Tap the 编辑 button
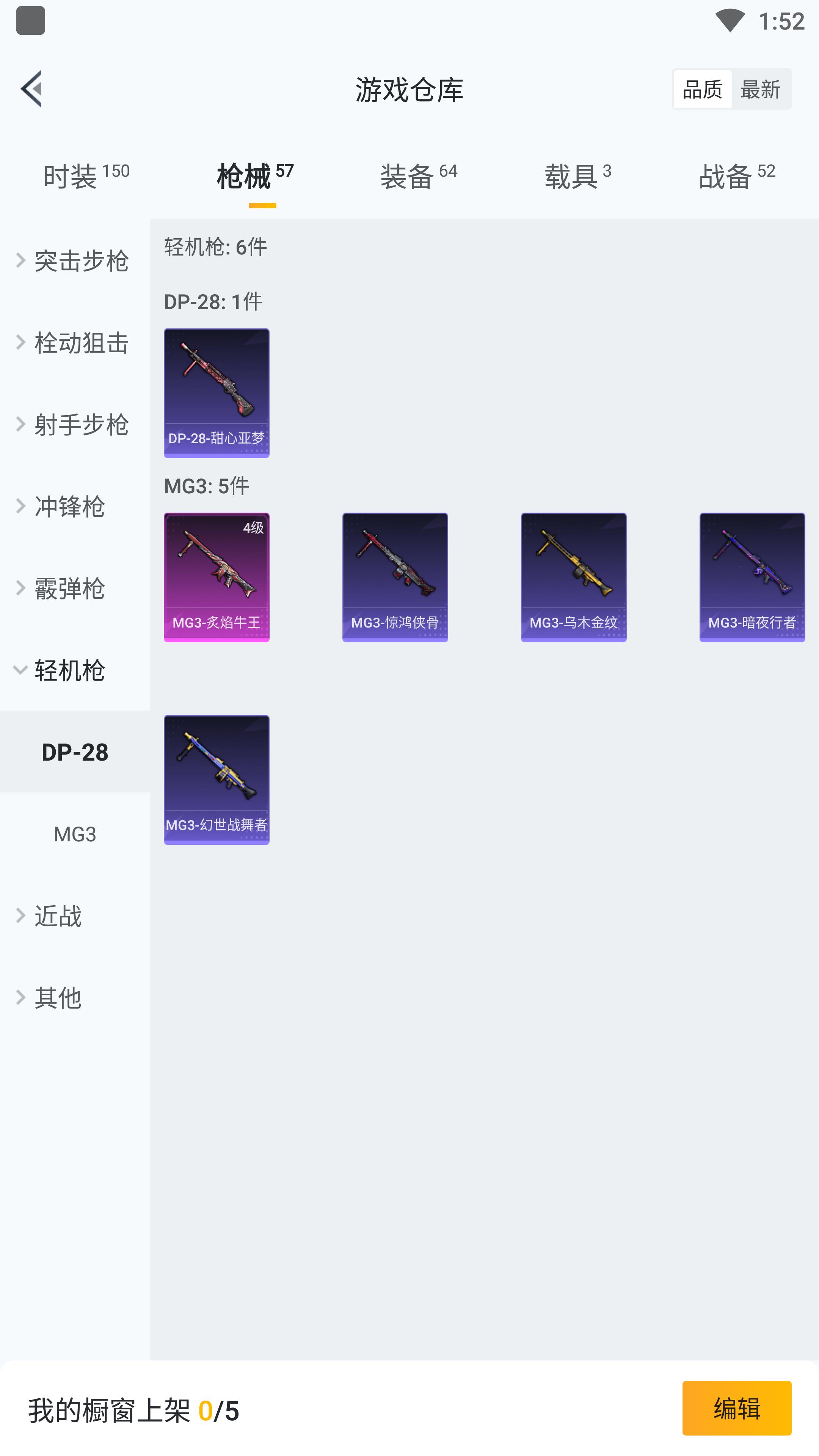Image resolution: width=819 pixels, height=1456 pixels. pos(736,1408)
